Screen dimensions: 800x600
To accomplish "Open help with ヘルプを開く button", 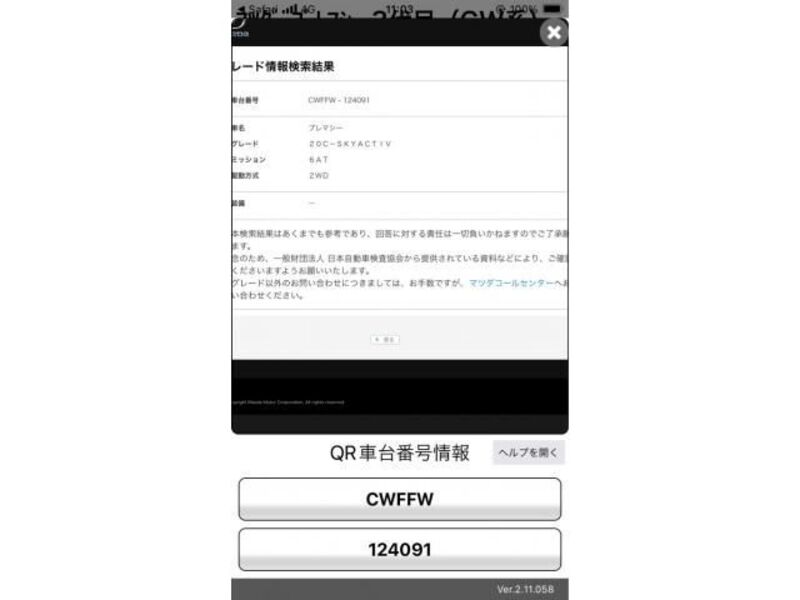I will (x=528, y=453).
